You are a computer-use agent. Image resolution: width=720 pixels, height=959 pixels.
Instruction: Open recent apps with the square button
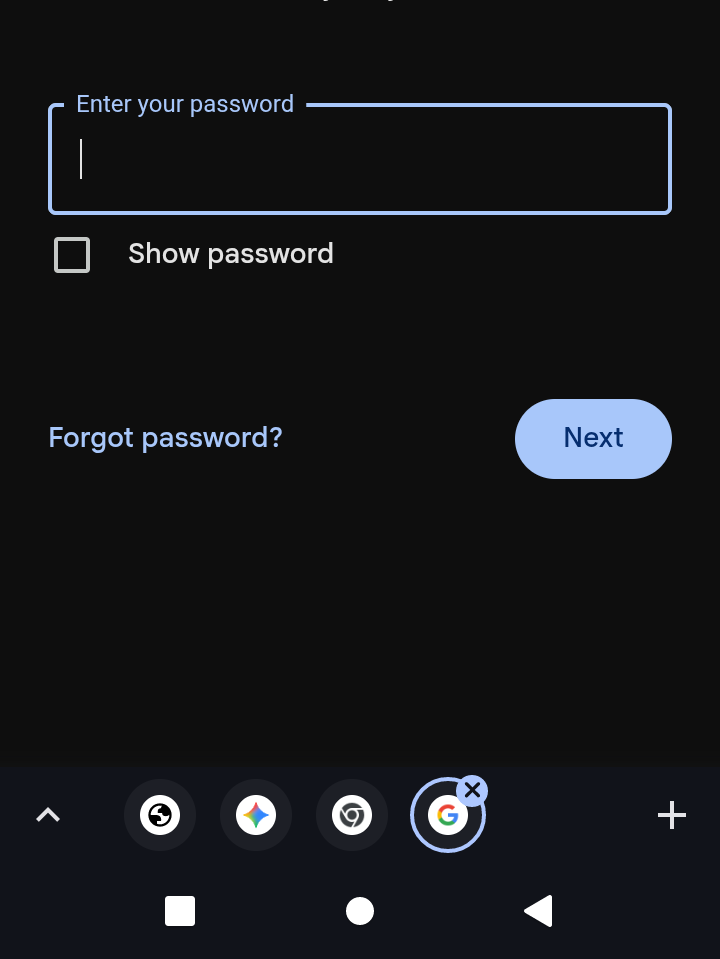click(x=180, y=911)
